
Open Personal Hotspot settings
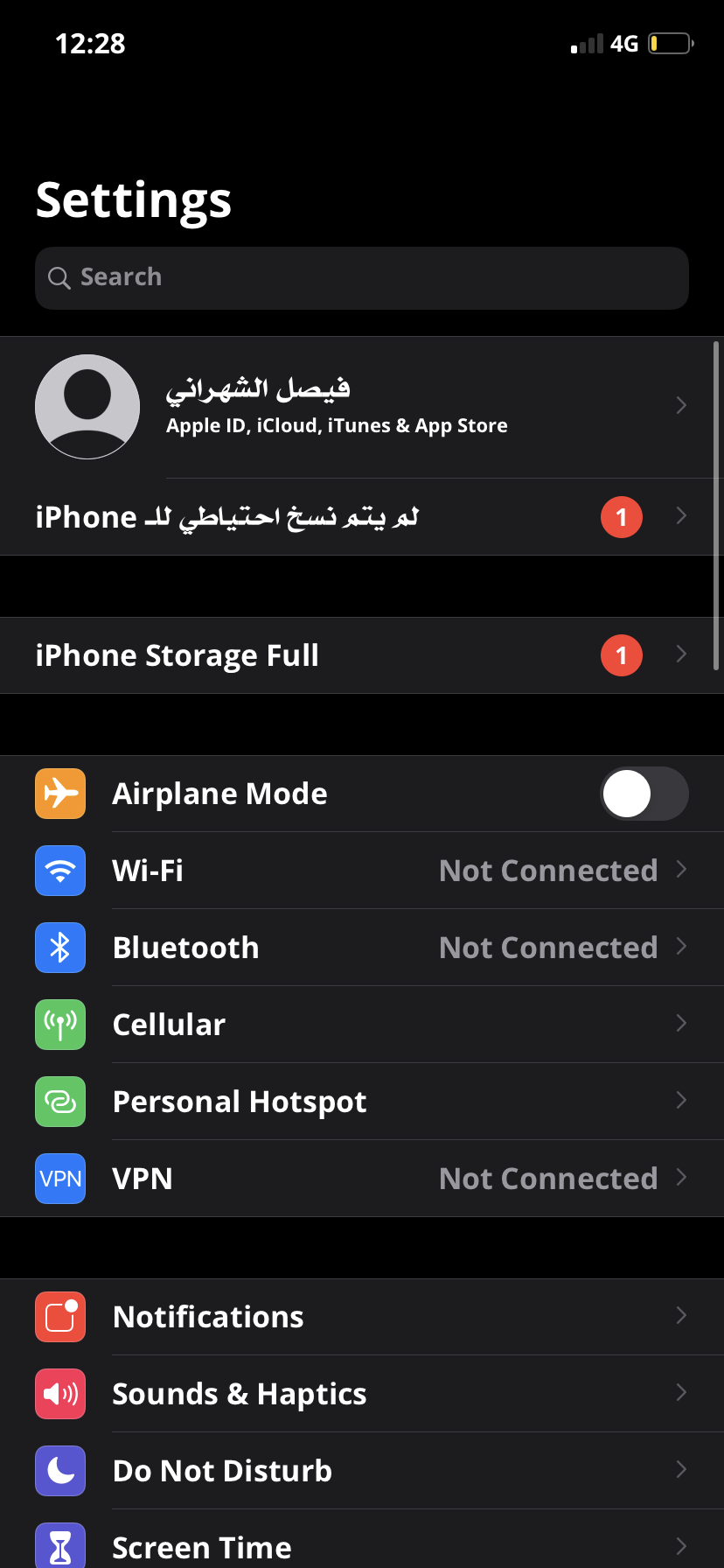pyautogui.click(x=362, y=1102)
